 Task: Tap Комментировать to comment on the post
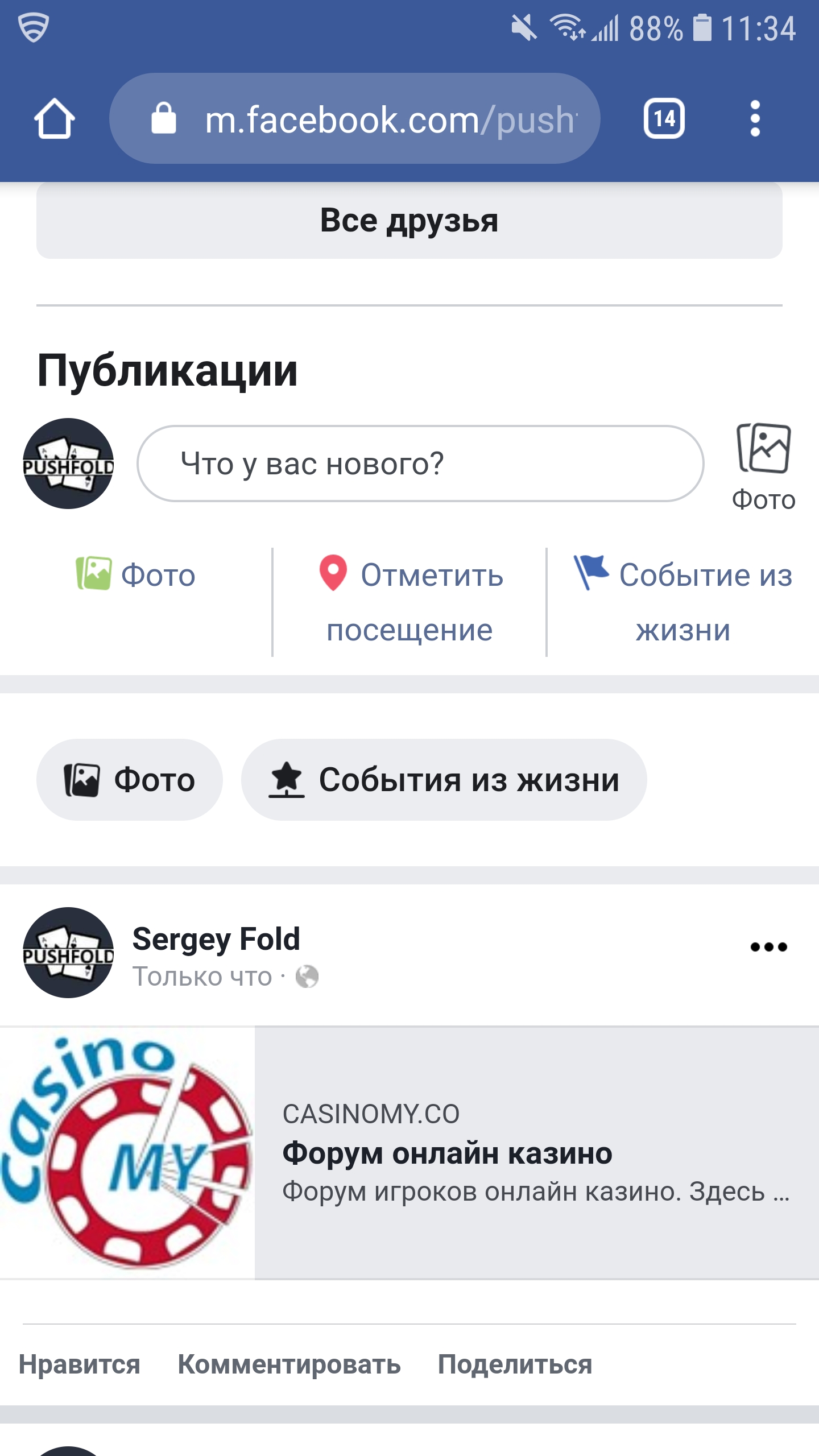point(289,1364)
